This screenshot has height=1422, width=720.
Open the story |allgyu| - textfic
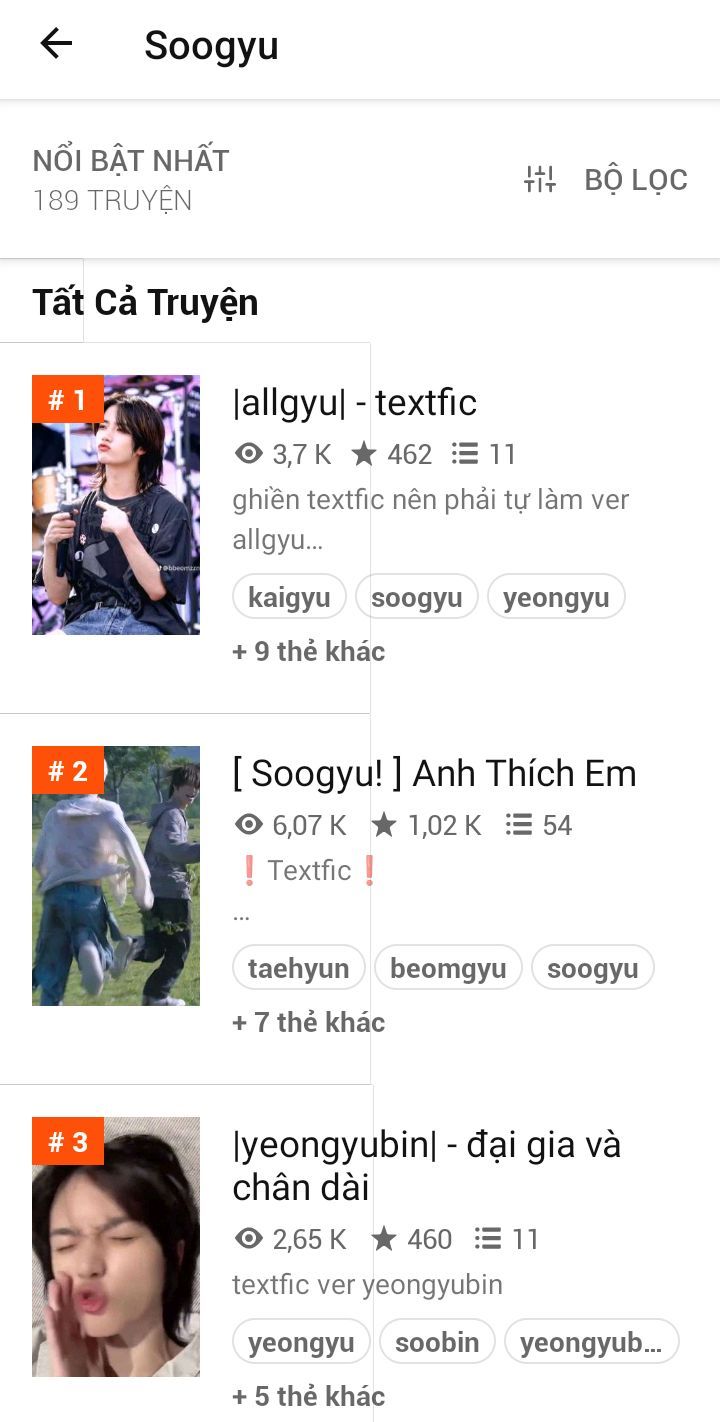pos(355,403)
